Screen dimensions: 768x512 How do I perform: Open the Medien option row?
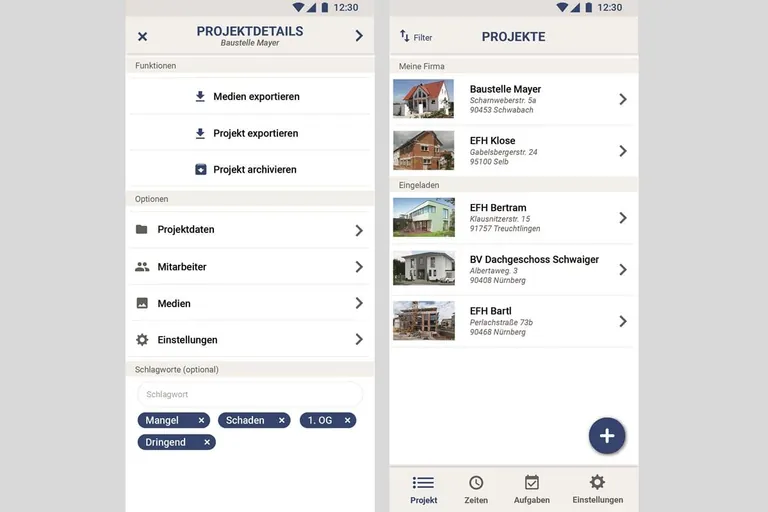249,303
